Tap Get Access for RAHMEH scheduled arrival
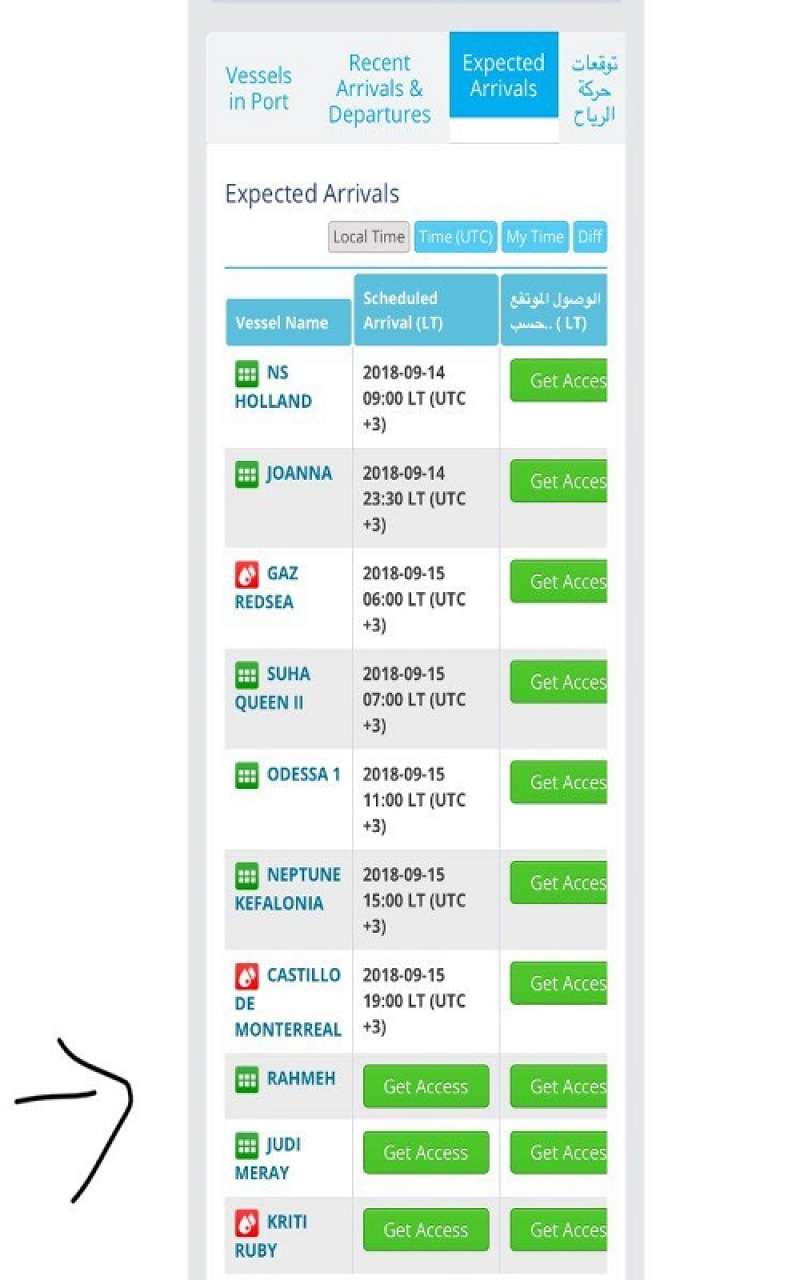Viewport: 800px width, 1280px height. tap(426, 1087)
